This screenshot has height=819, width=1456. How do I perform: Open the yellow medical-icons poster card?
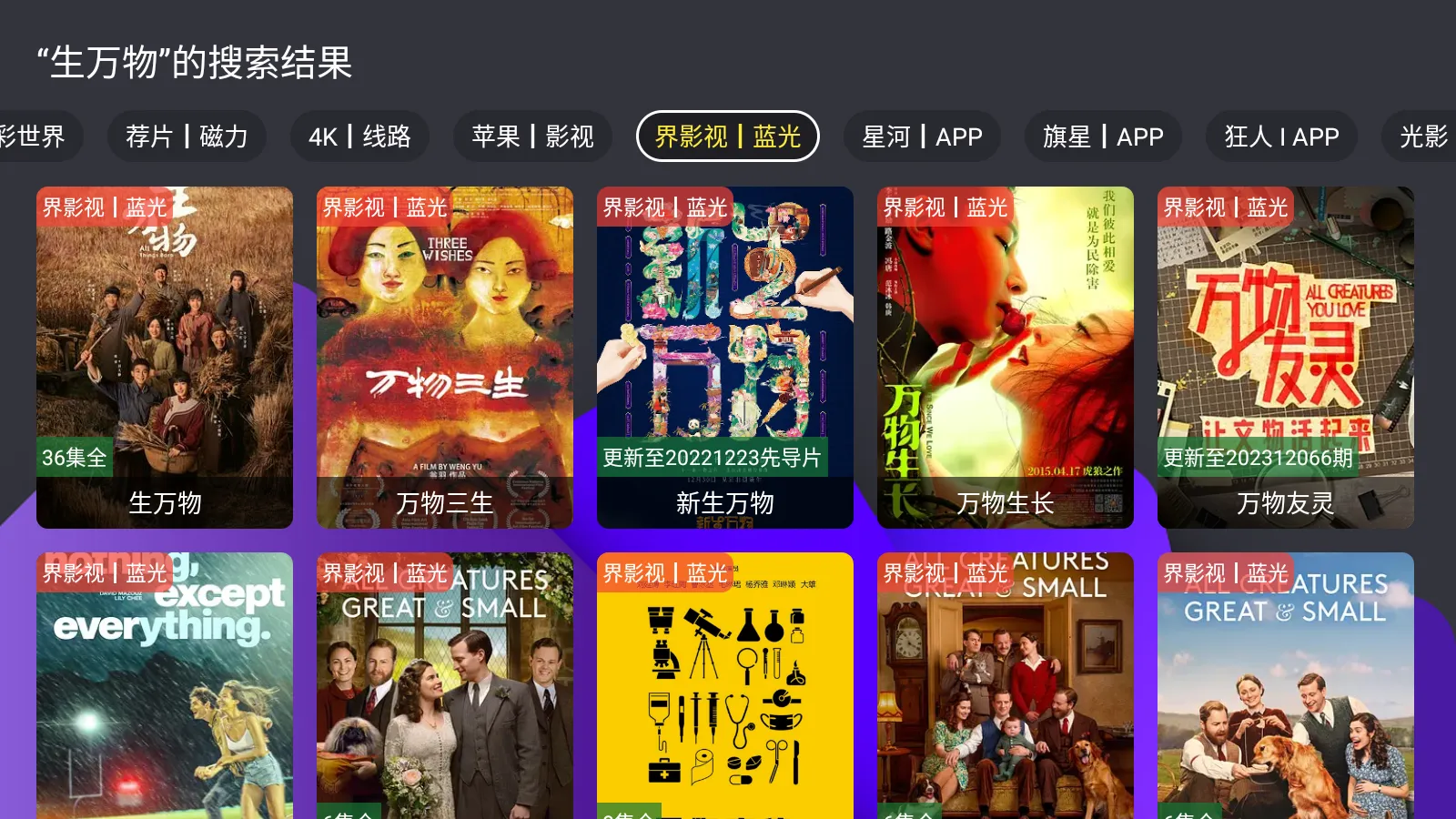coord(725,692)
